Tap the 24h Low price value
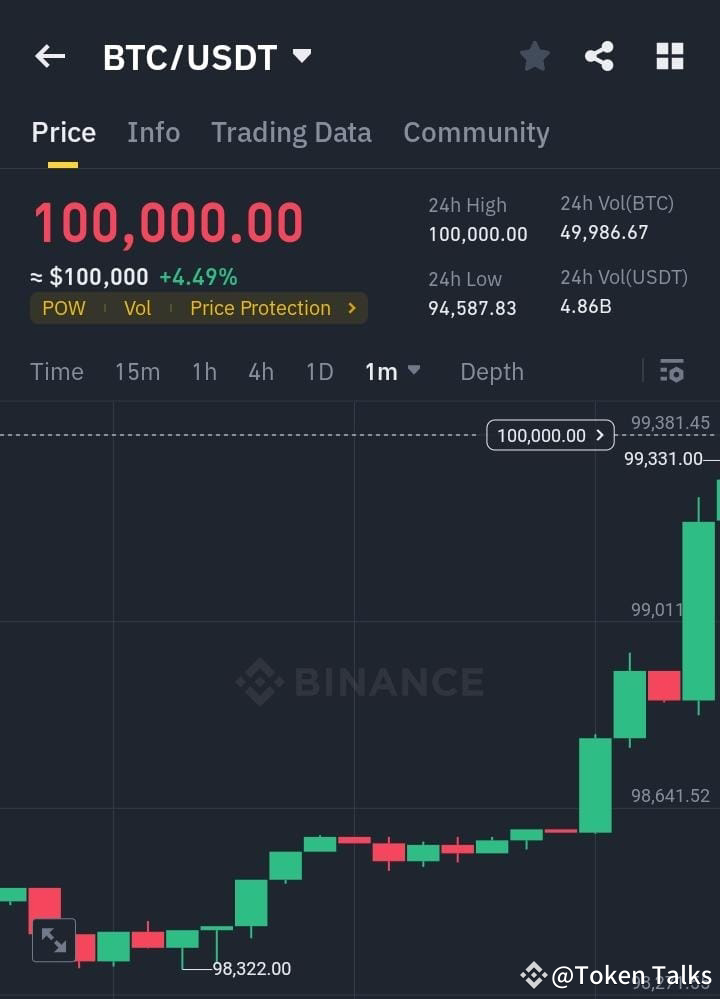The image size is (720, 999). click(473, 308)
